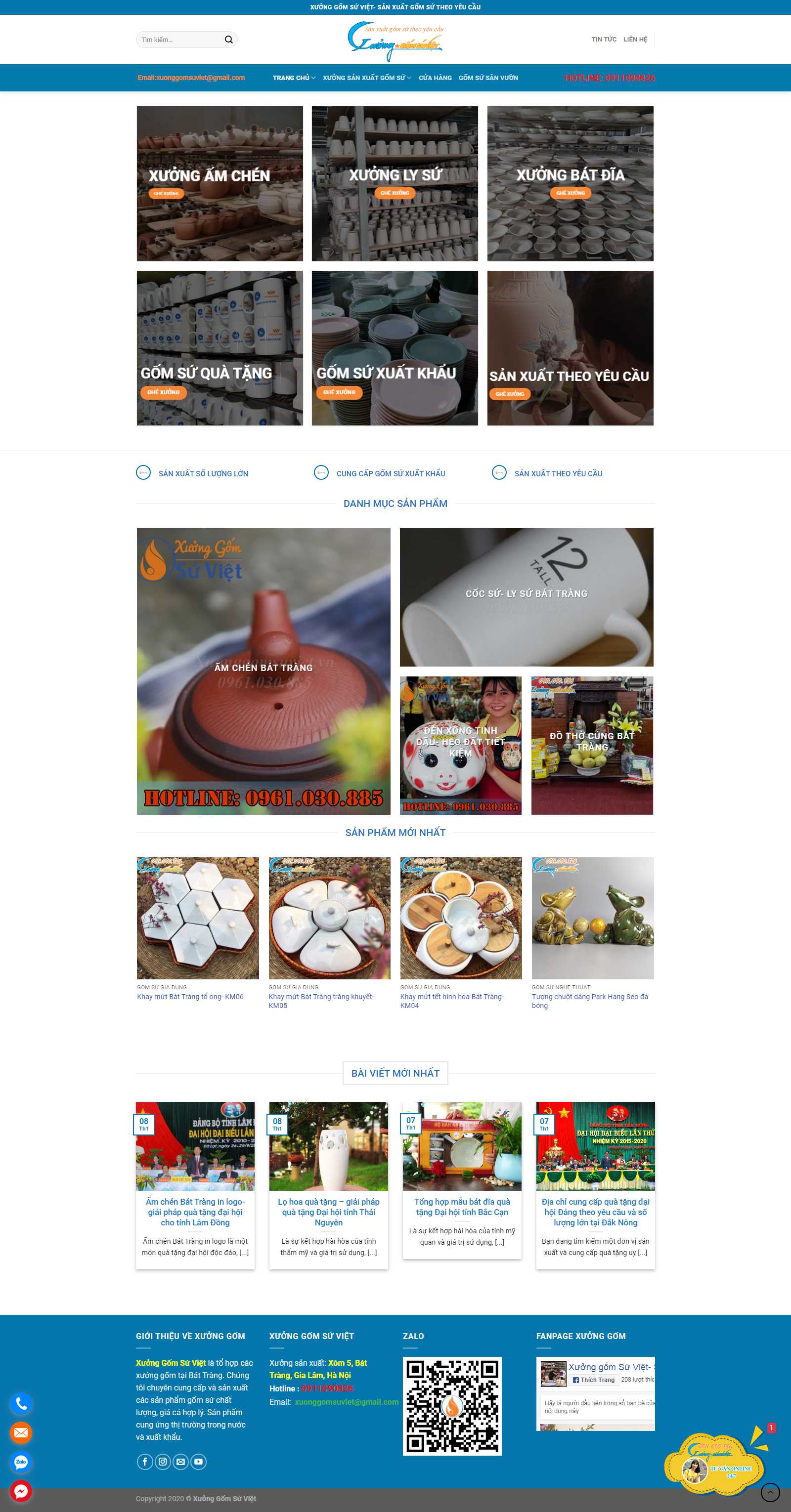Submit search with the magnifier icon
791x1512 pixels.
(x=228, y=40)
